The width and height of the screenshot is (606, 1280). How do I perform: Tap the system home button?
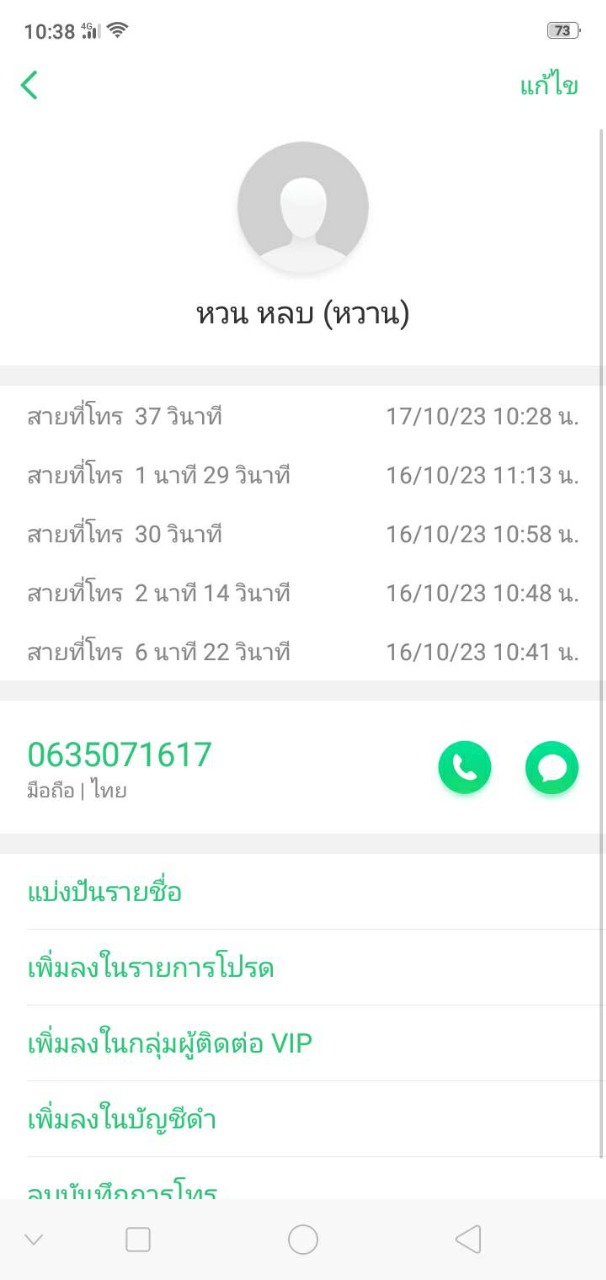[x=303, y=1240]
